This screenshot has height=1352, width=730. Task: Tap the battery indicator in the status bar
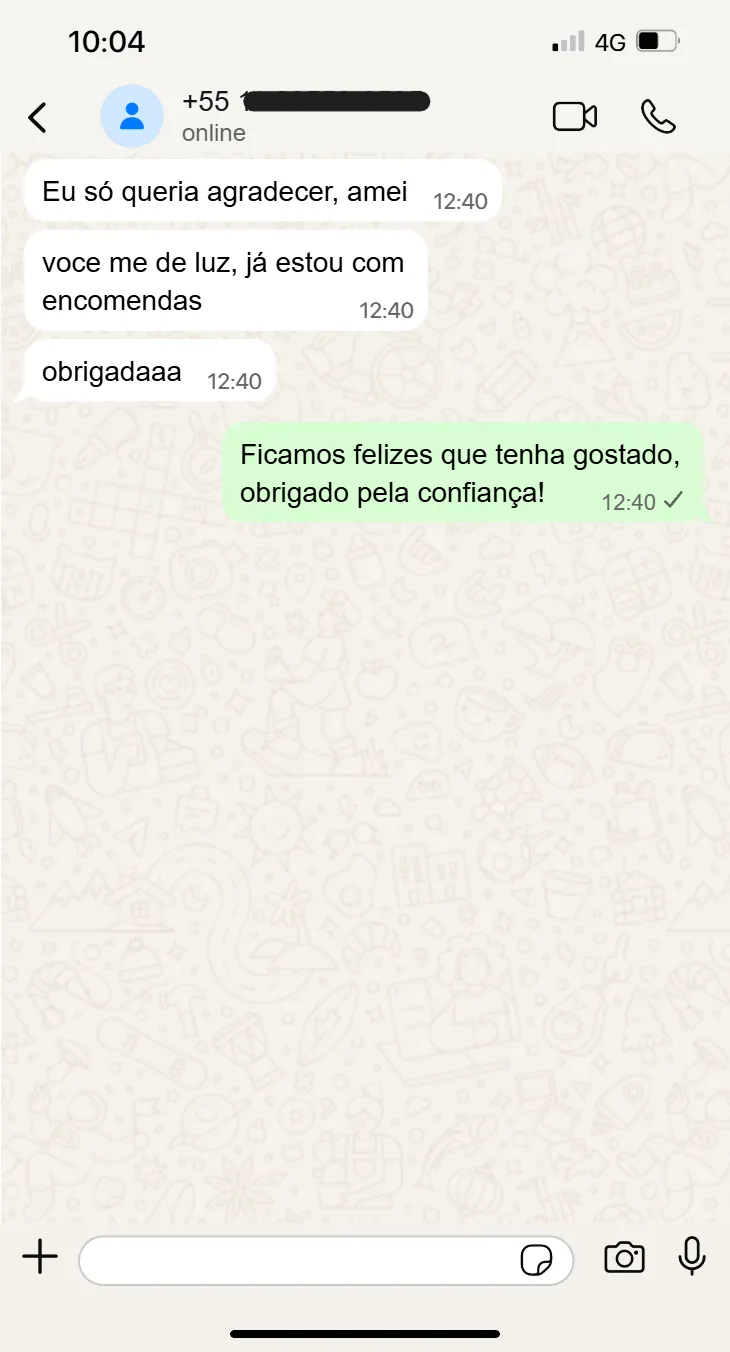655,42
